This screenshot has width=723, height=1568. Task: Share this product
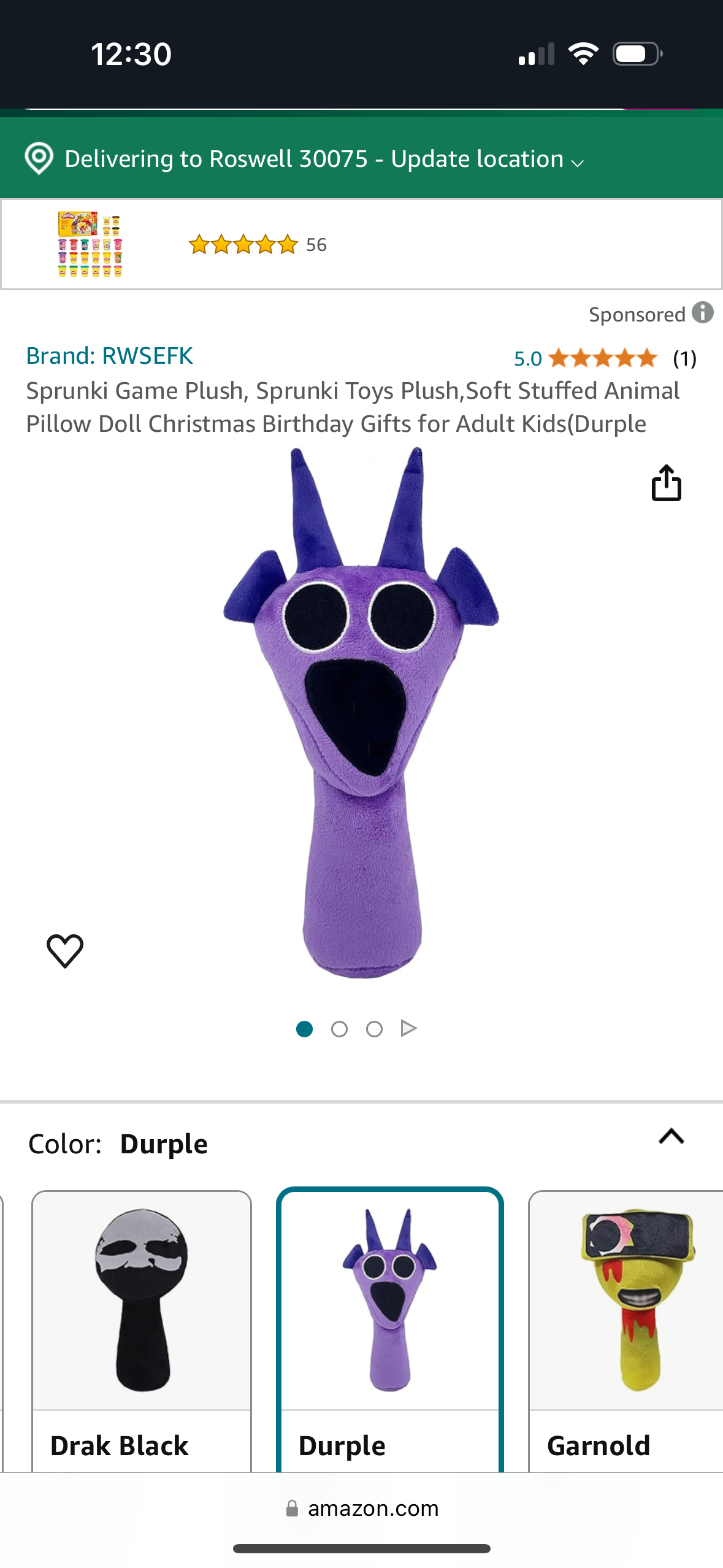(666, 483)
